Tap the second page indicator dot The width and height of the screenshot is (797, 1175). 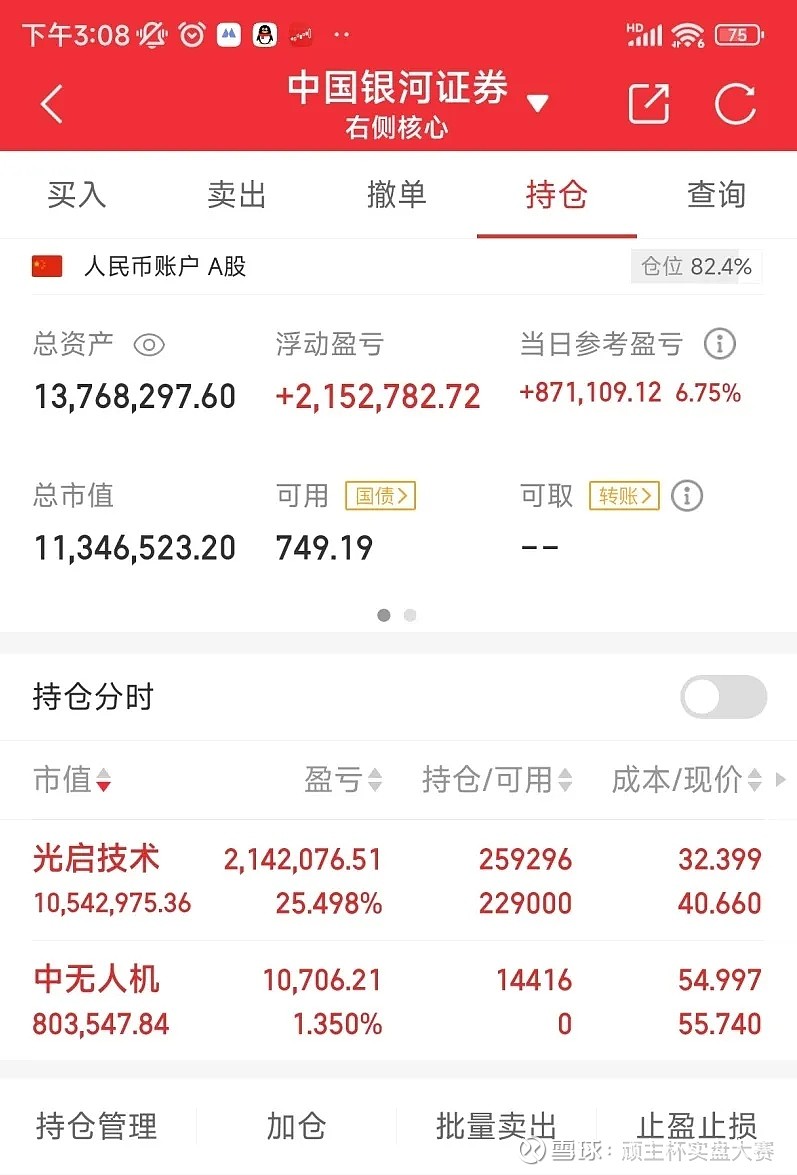tap(410, 615)
